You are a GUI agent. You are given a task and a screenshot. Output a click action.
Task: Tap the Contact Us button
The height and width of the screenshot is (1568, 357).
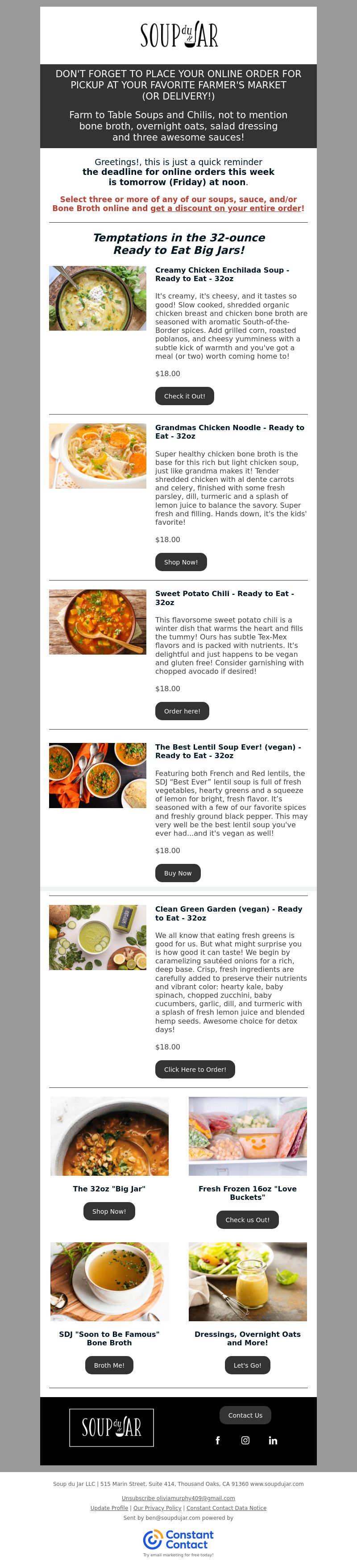[x=245, y=1415]
